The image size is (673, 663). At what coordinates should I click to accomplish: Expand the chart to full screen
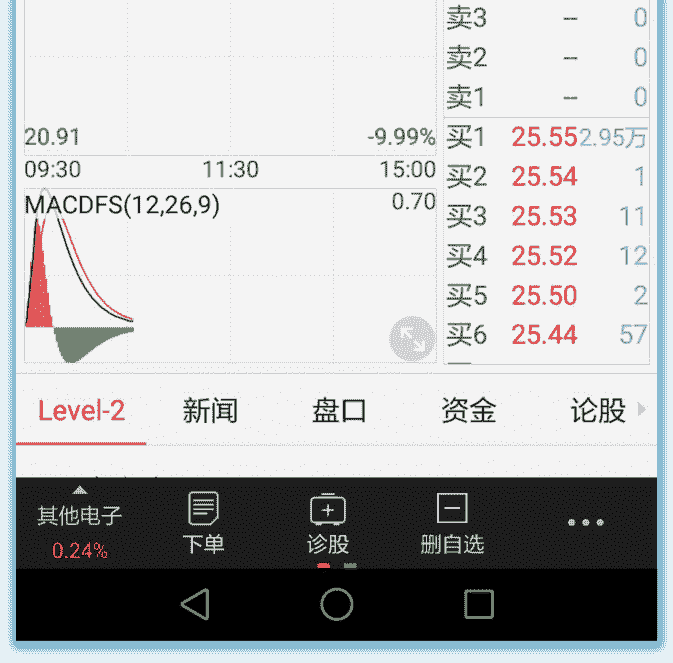click(411, 338)
